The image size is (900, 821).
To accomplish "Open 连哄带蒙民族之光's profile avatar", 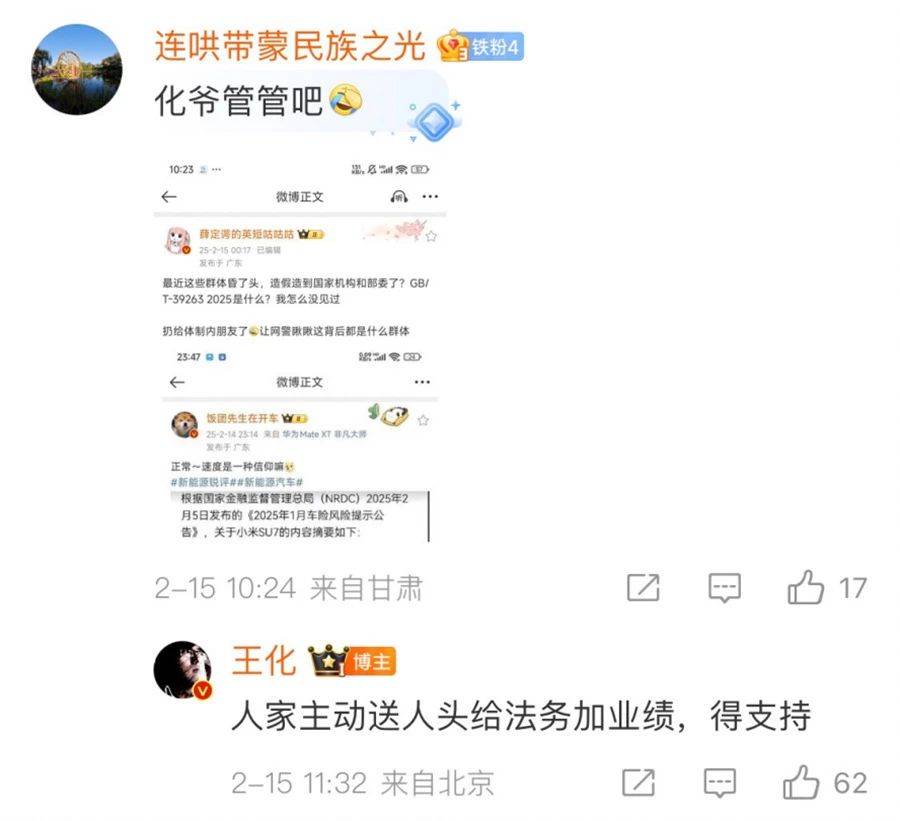I will (x=78, y=69).
